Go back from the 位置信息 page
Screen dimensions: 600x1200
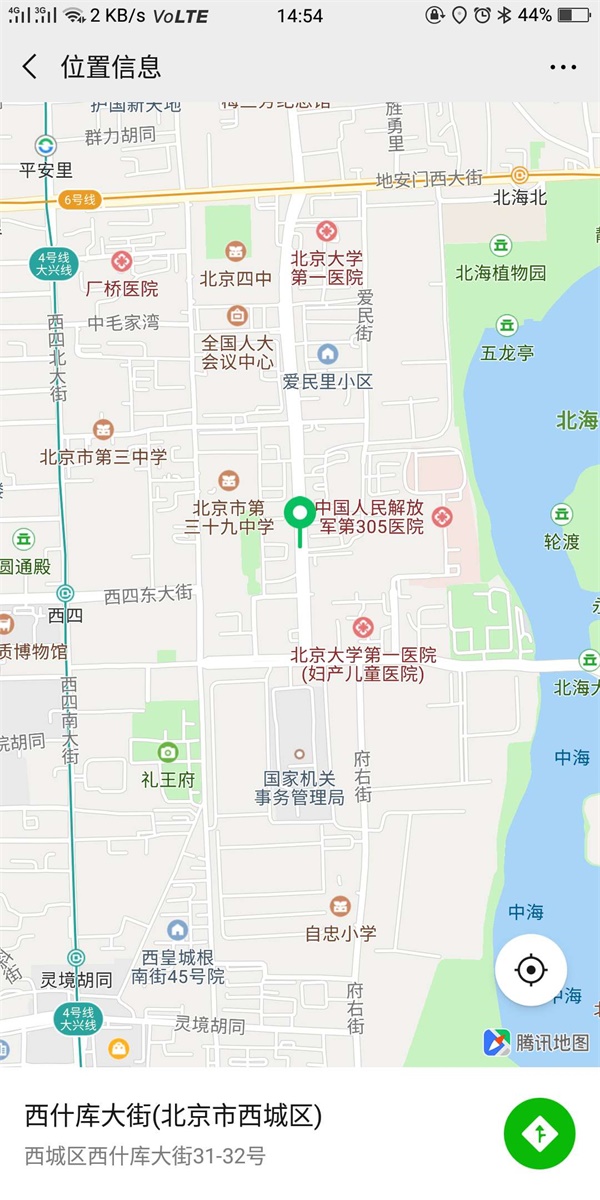tap(30, 67)
